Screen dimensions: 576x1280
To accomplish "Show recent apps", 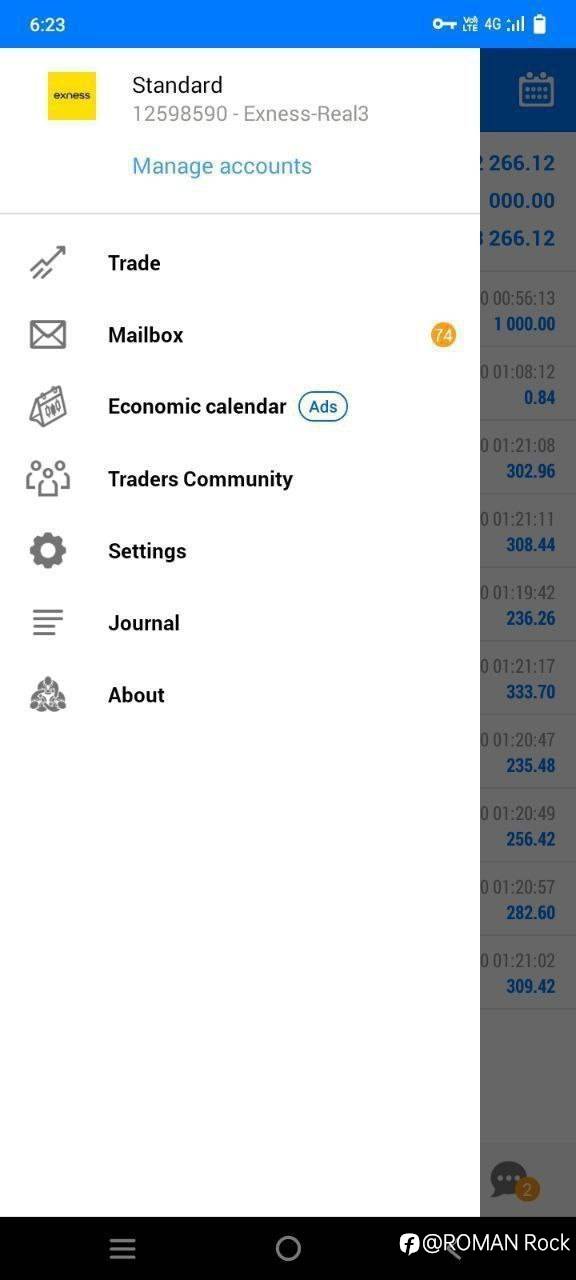I will 122,1248.
